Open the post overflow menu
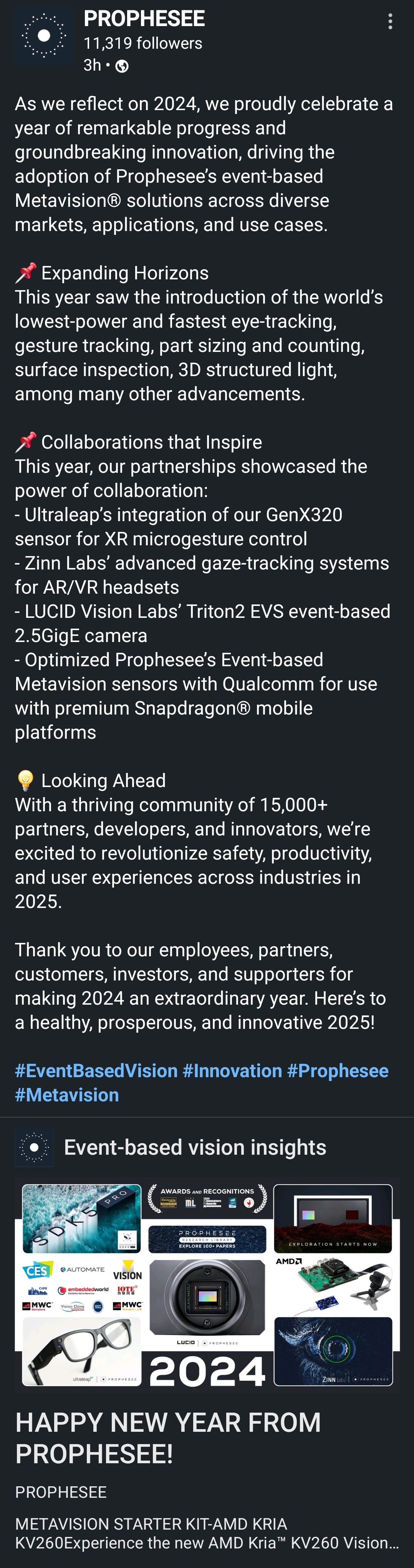Image resolution: width=414 pixels, height=1568 pixels. 390,21
